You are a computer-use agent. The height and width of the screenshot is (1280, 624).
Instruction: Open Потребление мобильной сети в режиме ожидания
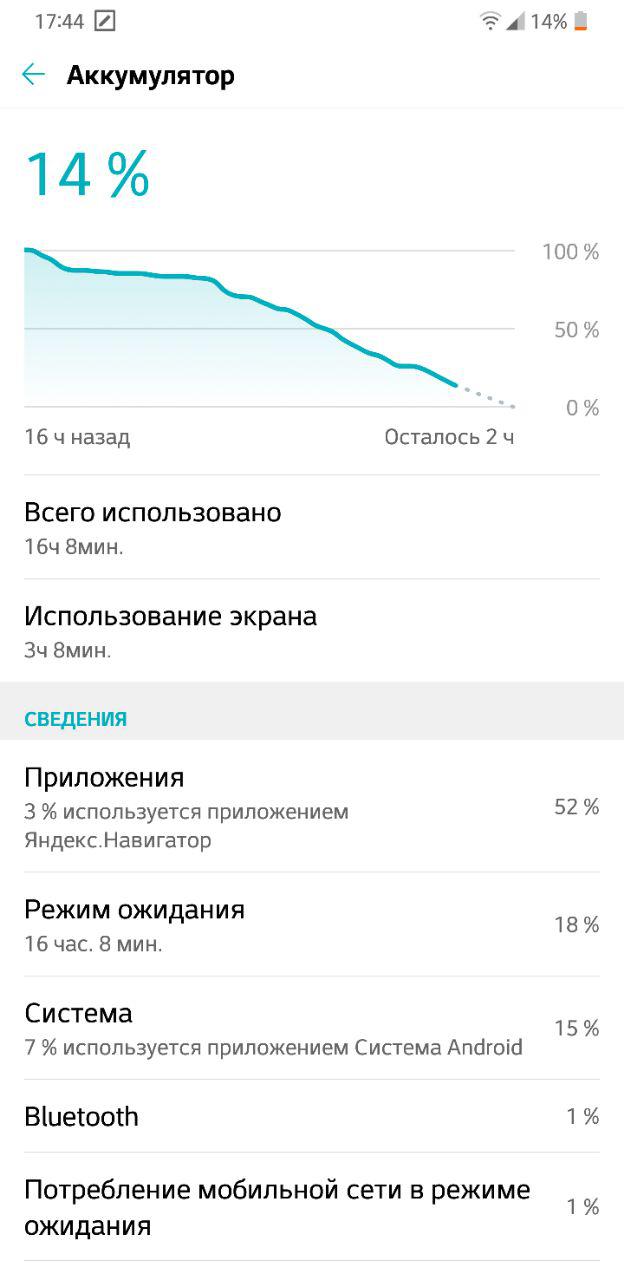pos(312,1207)
